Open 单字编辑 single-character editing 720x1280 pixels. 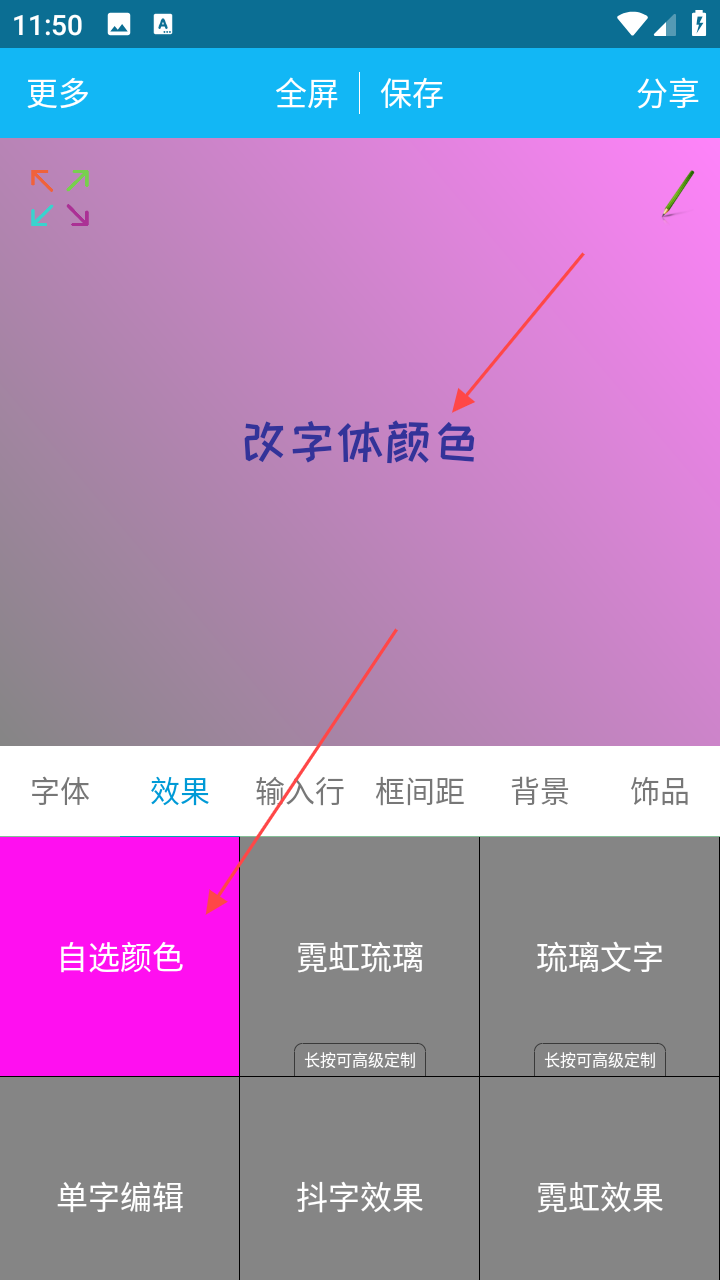[120, 1196]
